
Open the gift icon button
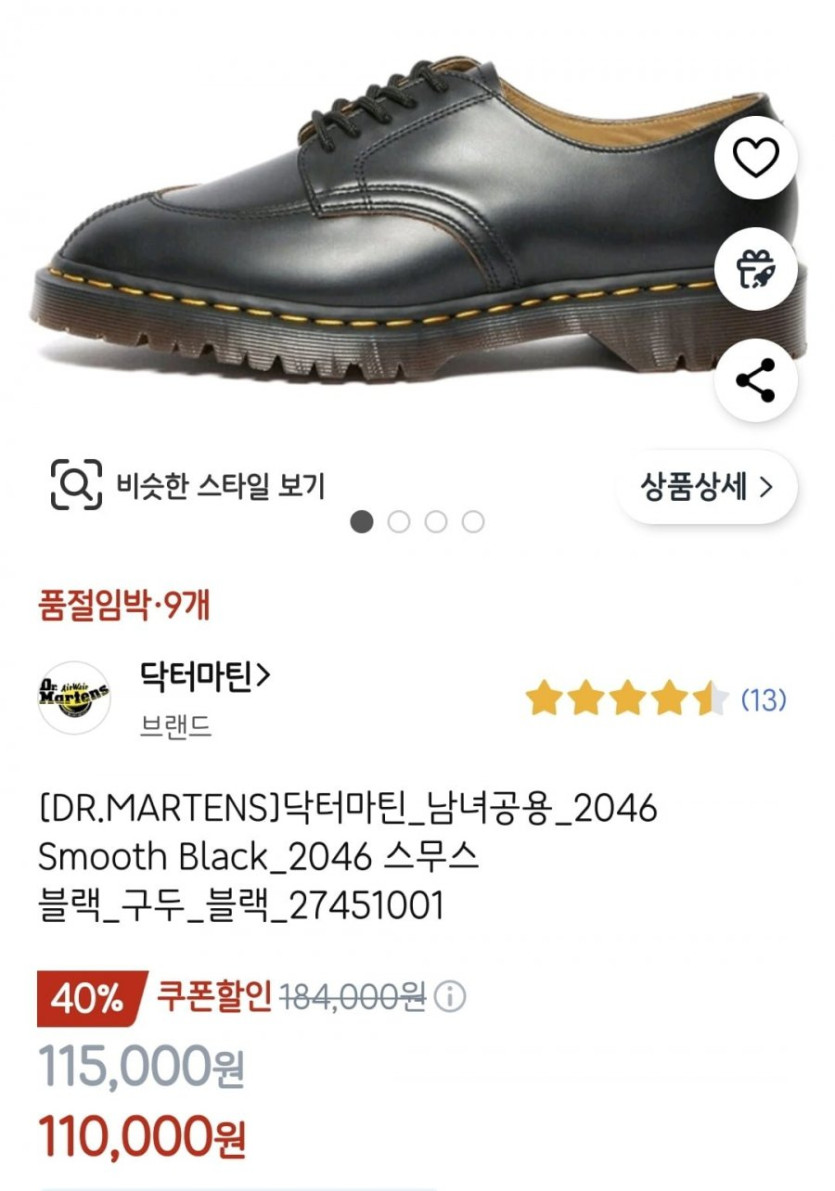756,270
